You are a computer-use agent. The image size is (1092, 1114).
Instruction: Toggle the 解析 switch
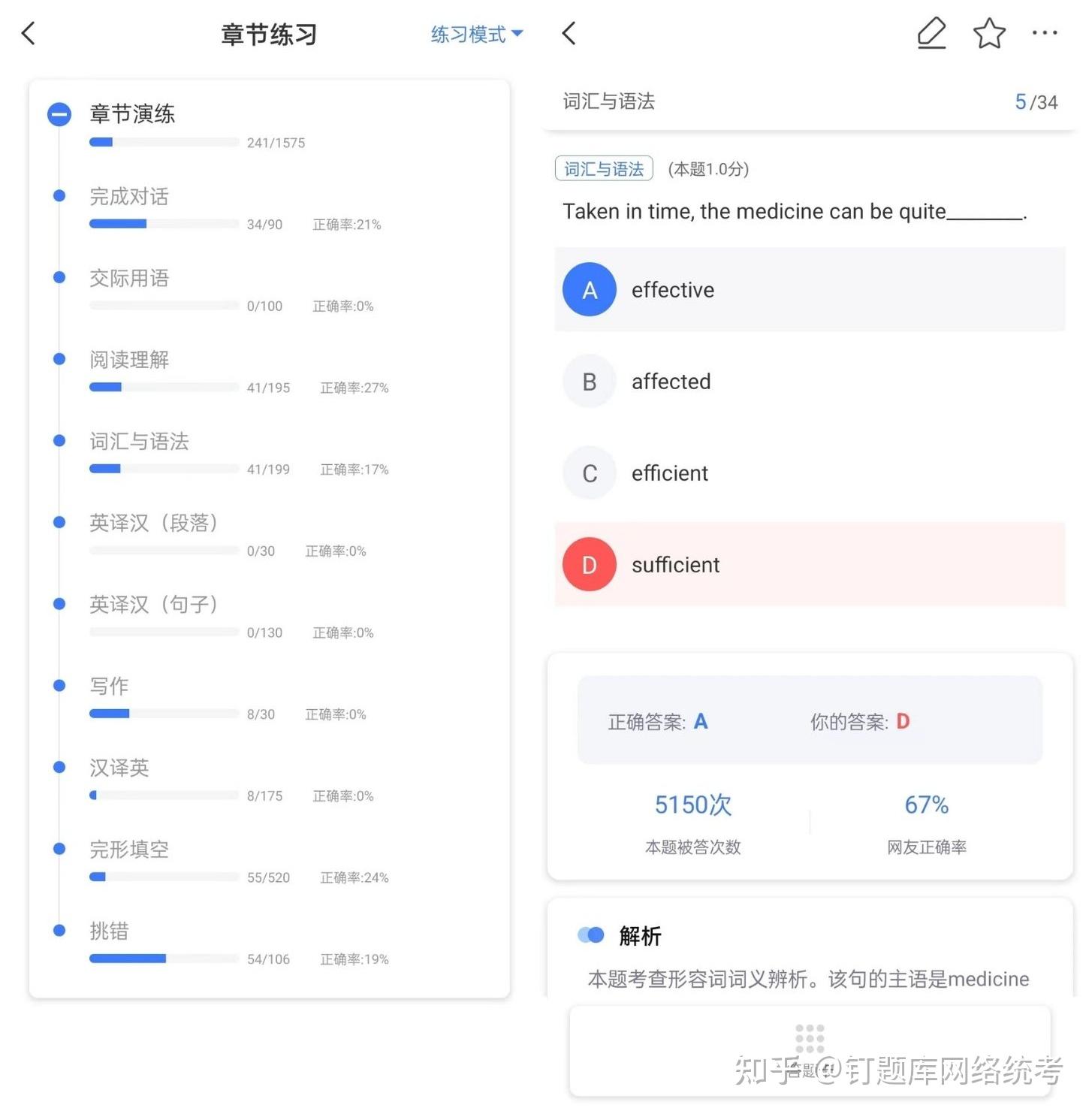[591, 935]
